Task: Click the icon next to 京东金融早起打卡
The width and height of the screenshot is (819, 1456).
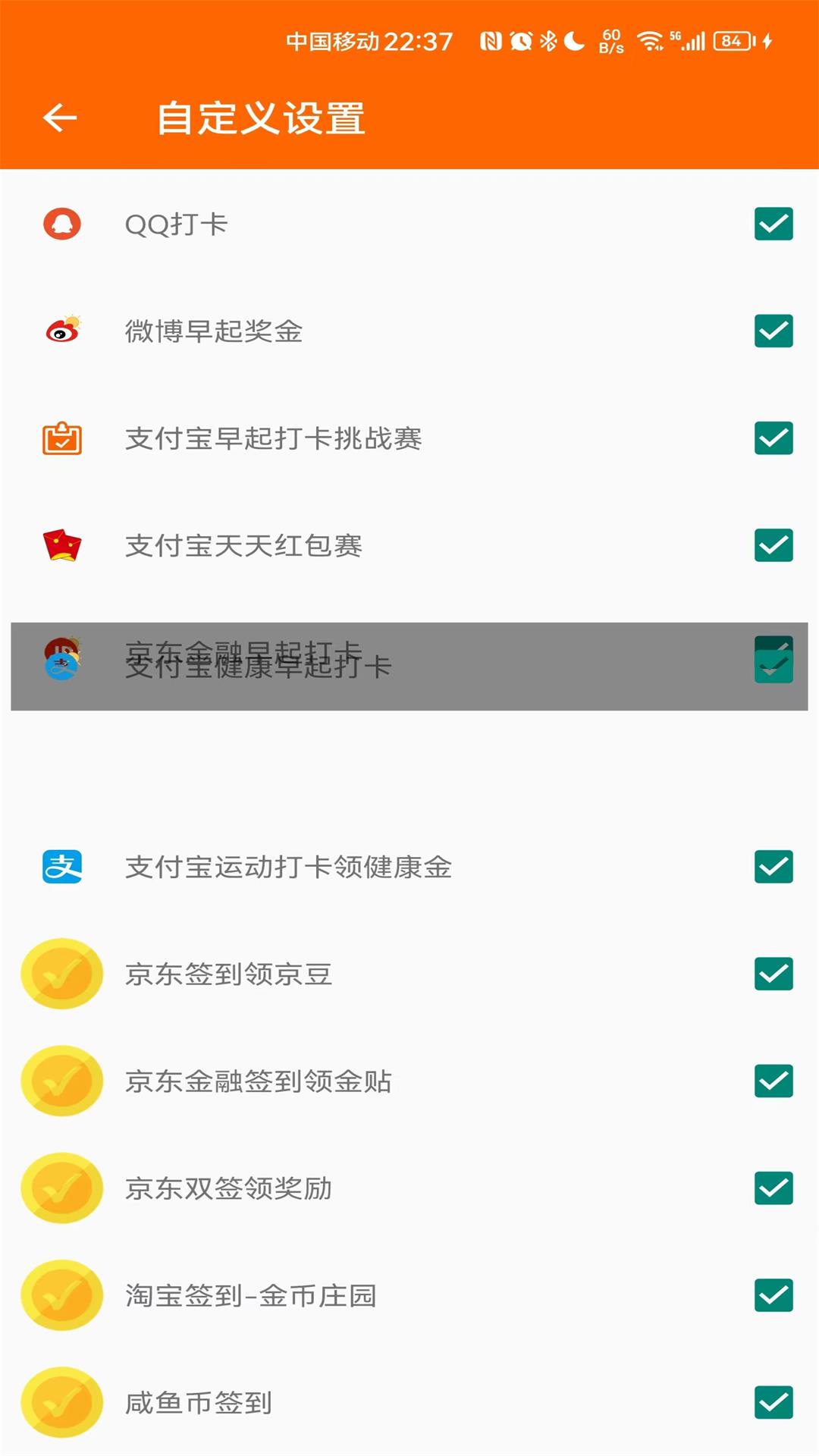Action: pyautogui.click(x=63, y=660)
